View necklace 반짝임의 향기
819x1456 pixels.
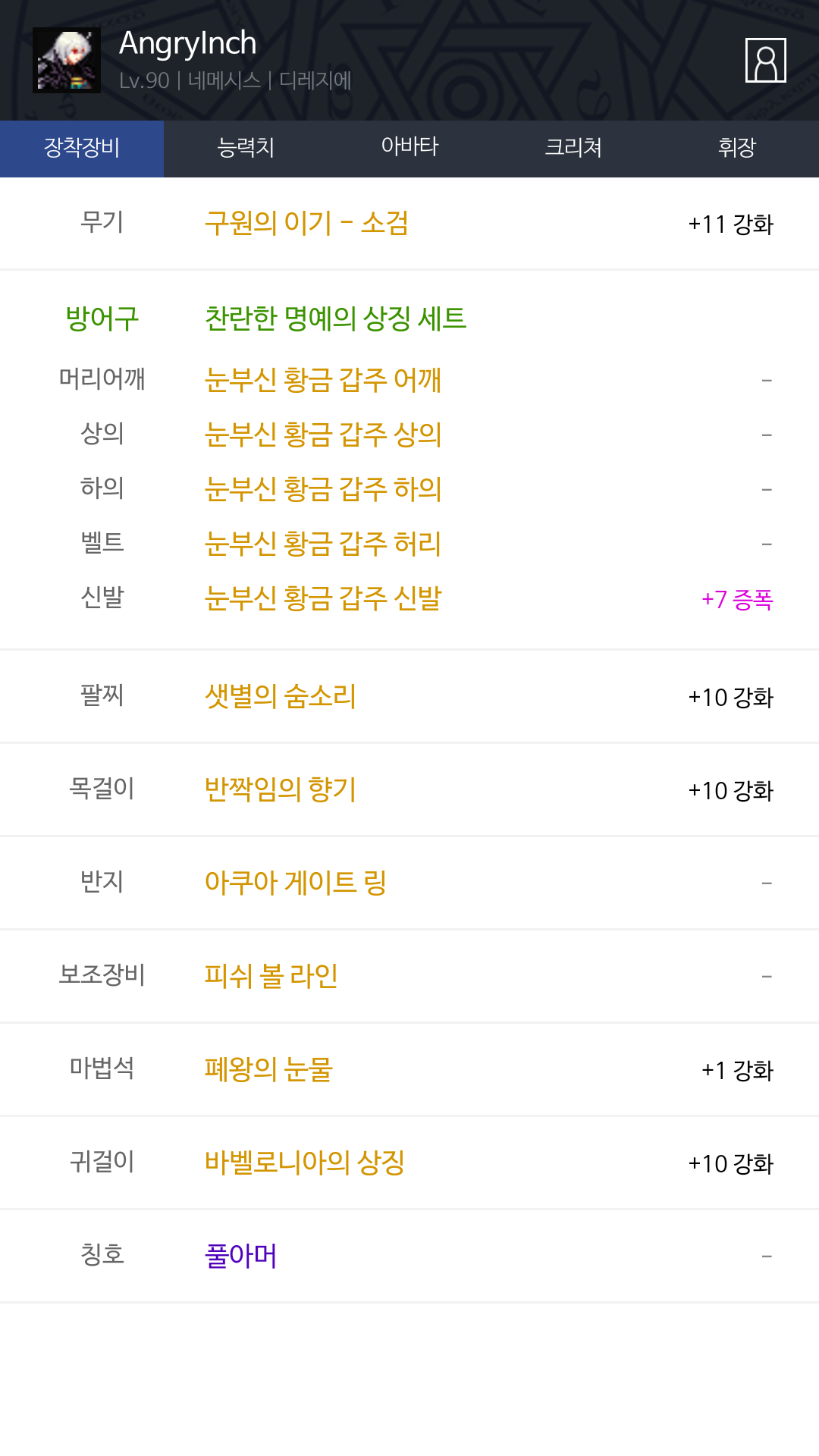pyautogui.click(x=281, y=789)
